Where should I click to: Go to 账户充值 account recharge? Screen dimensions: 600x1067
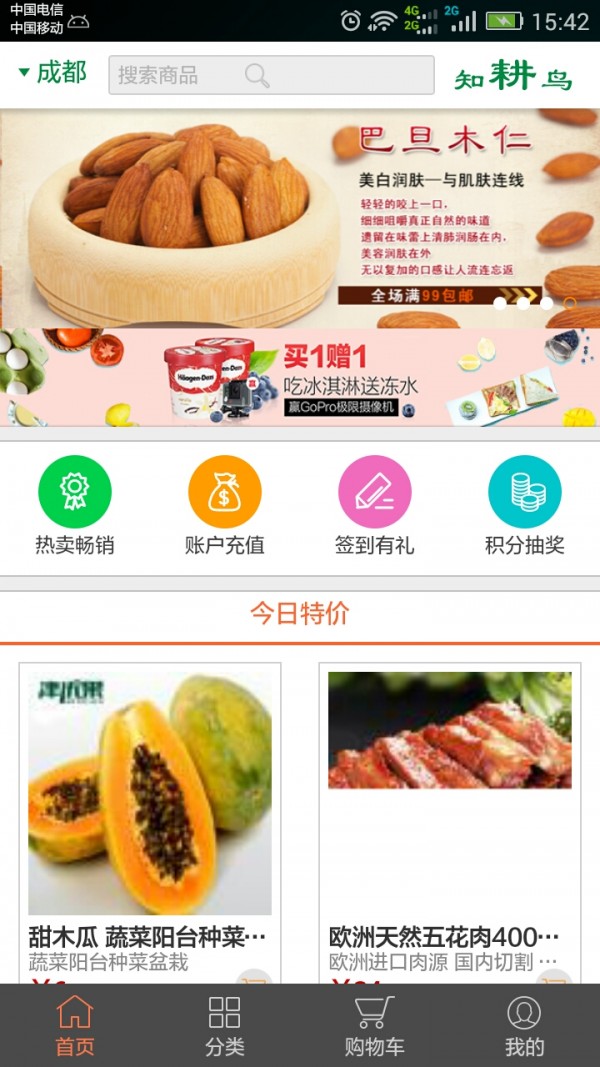pyautogui.click(x=225, y=506)
